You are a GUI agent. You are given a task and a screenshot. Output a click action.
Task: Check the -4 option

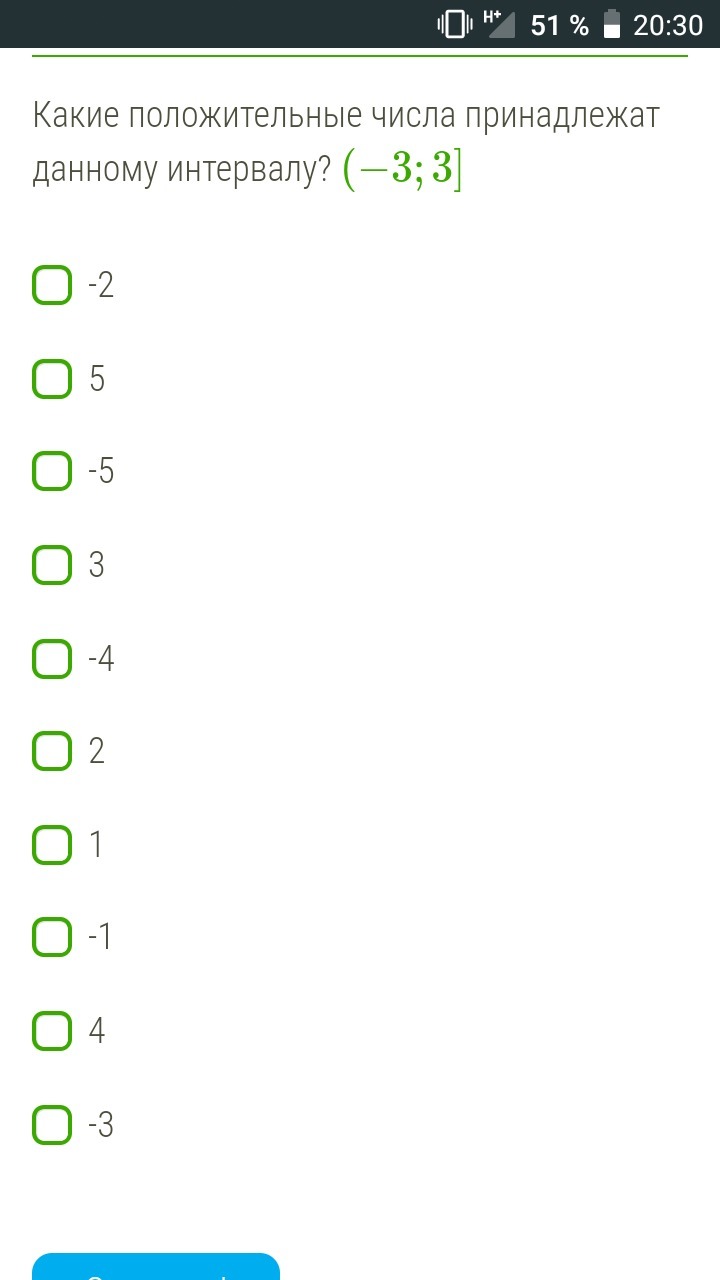pyautogui.click(x=52, y=659)
